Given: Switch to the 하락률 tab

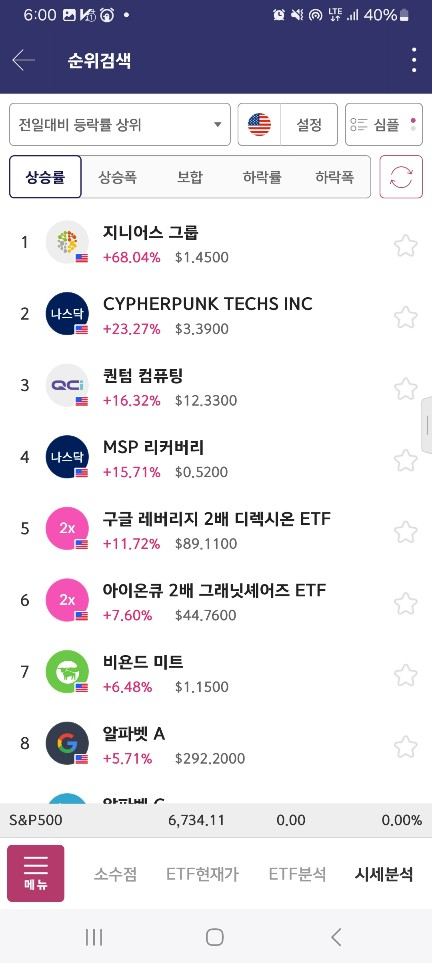Looking at the screenshot, I should tap(262, 177).
